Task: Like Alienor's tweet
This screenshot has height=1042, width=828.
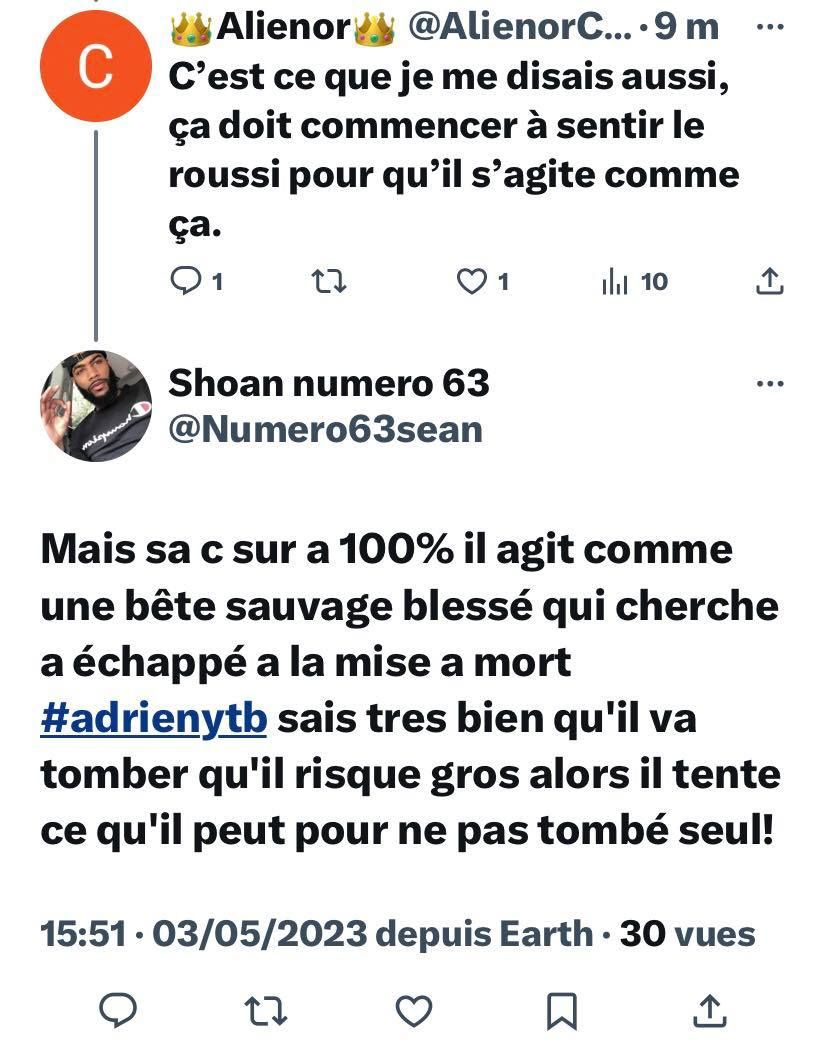Action: pyautogui.click(x=471, y=283)
